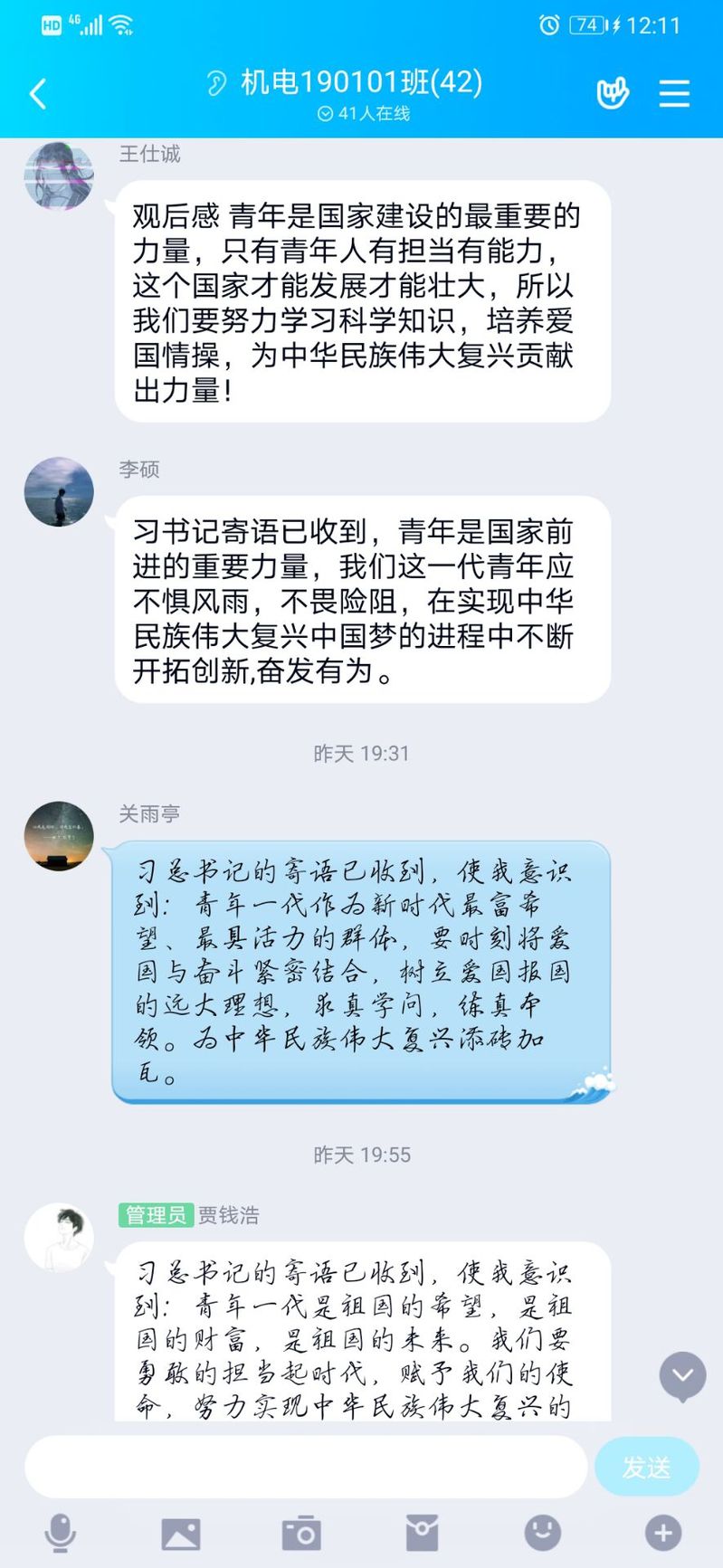
Task: Open the photo gallery picker
Action: pyautogui.click(x=180, y=1534)
